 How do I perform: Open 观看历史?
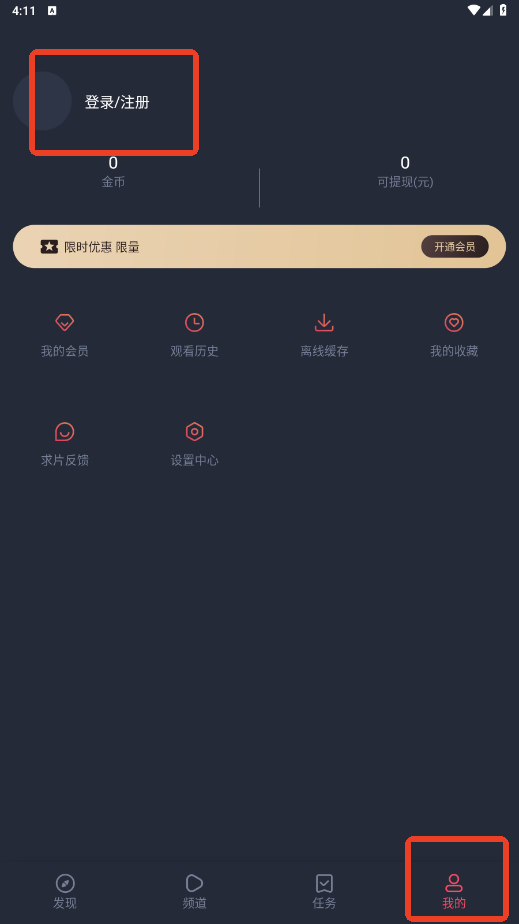tap(194, 335)
